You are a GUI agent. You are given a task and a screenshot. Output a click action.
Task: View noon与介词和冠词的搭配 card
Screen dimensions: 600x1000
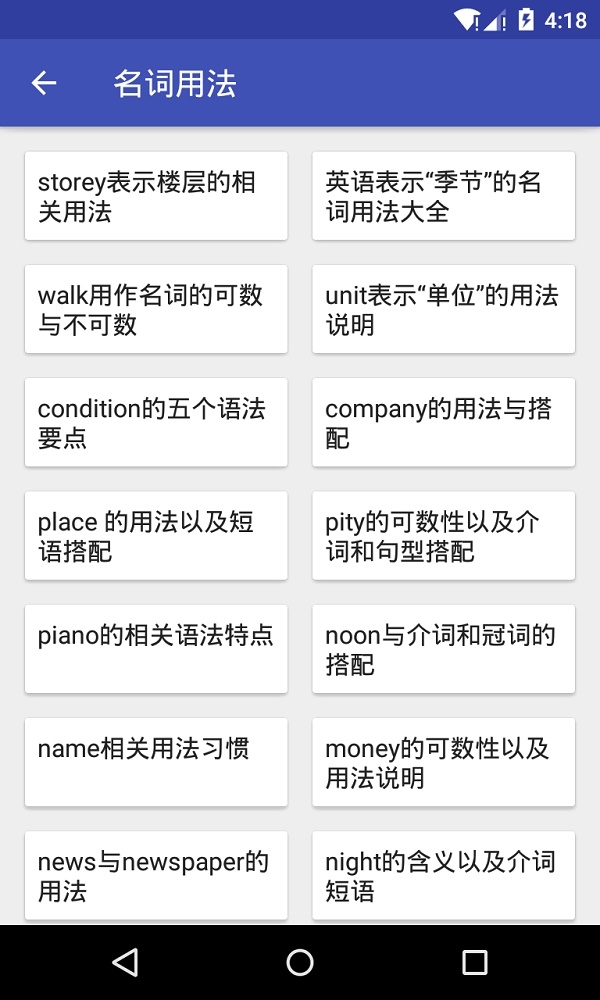(x=444, y=649)
